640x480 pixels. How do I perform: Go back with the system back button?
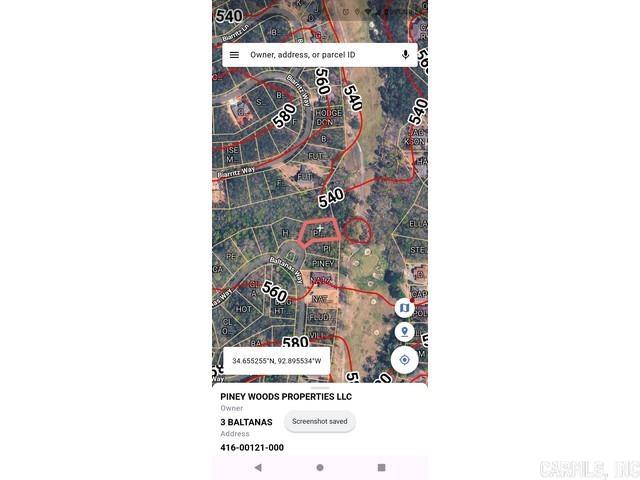[x=258, y=467]
